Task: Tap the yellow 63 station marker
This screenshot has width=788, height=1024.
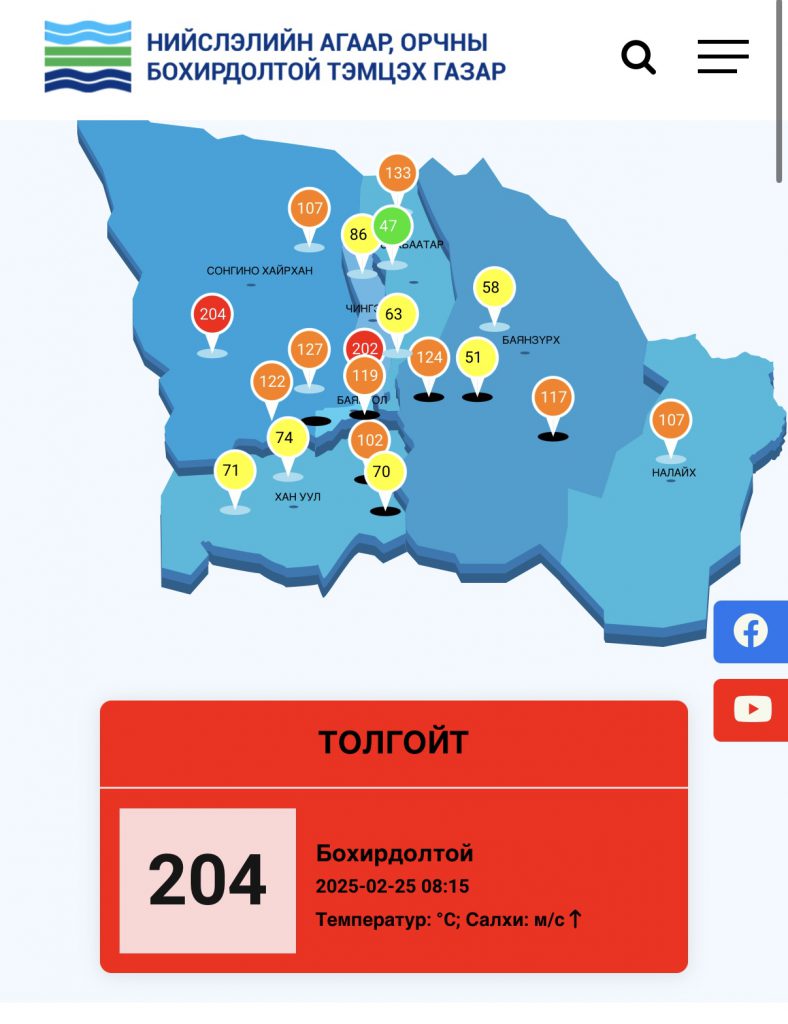Action: pos(394,314)
